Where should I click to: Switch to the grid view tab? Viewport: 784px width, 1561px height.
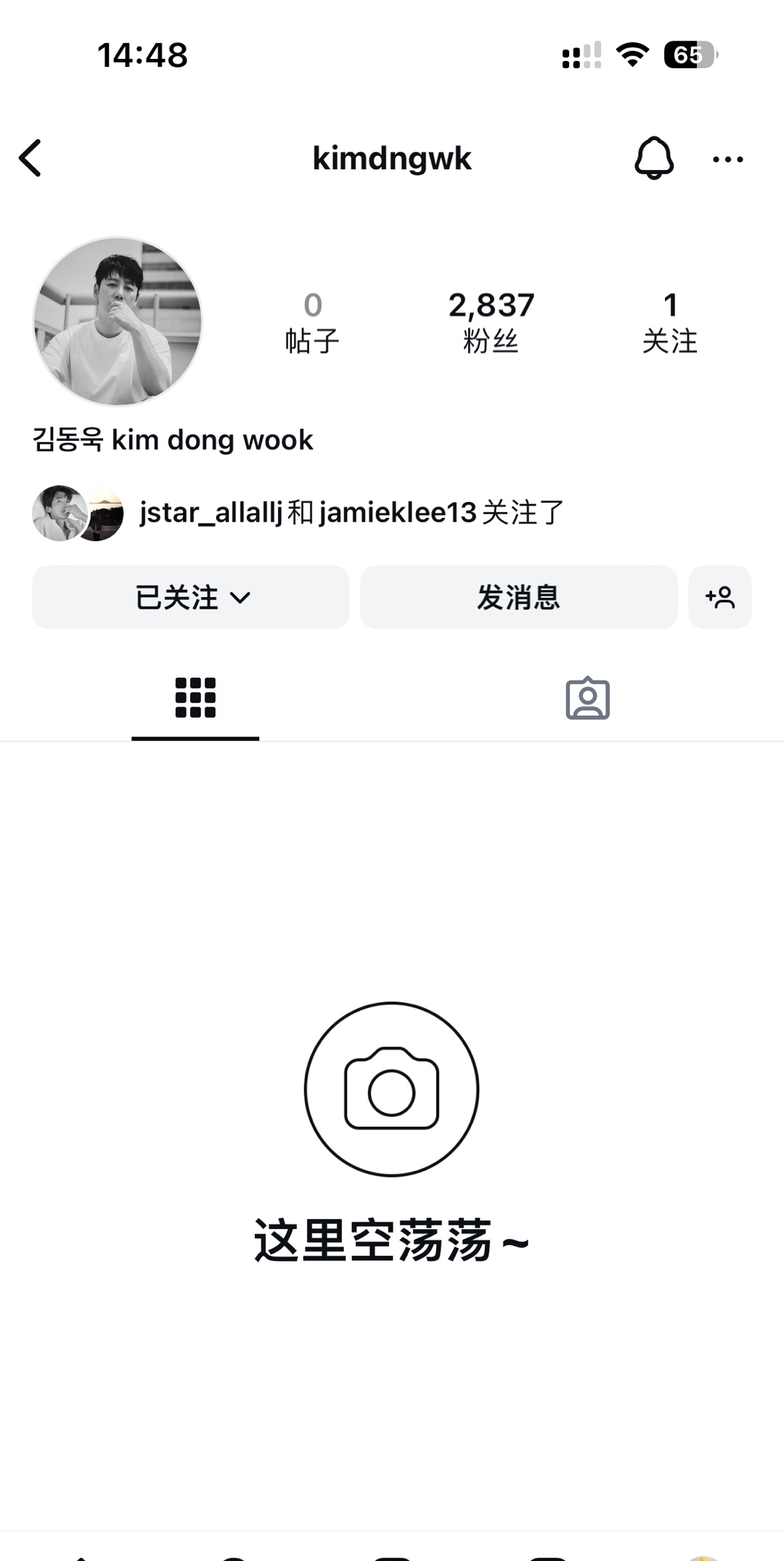pos(195,697)
